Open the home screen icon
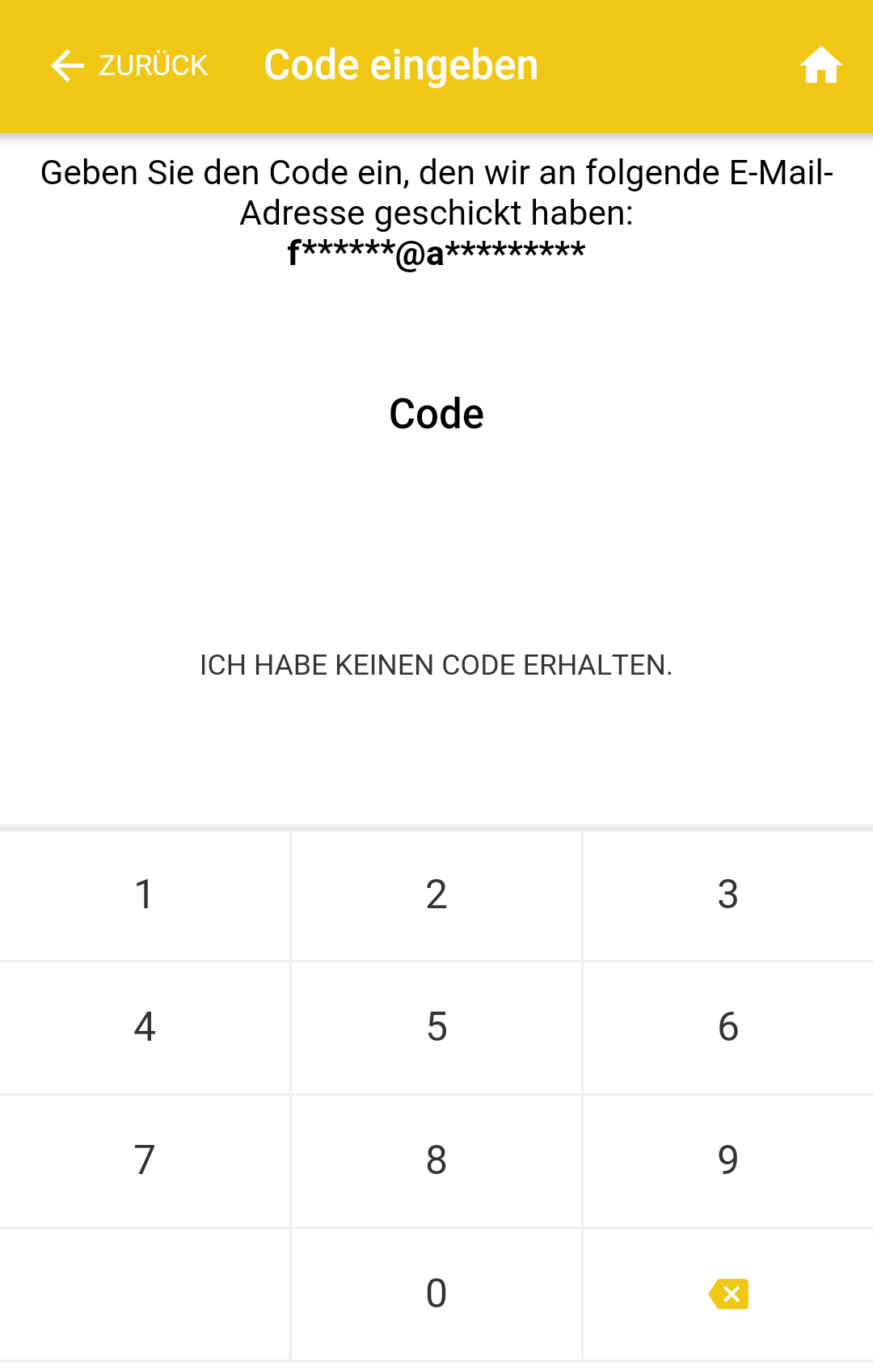This screenshot has width=873, height=1372. click(820, 65)
